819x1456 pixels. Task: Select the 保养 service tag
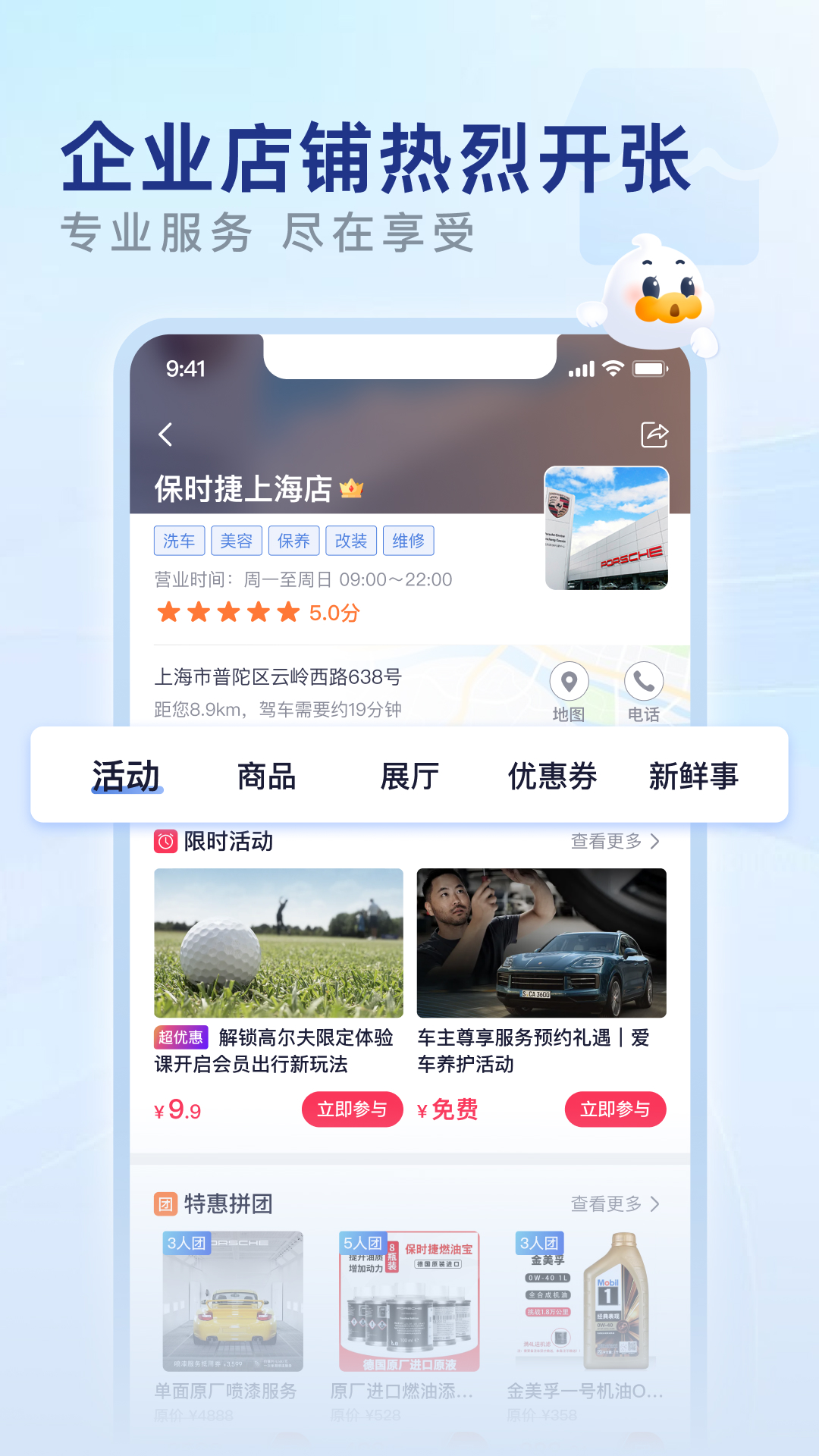point(294,540)
